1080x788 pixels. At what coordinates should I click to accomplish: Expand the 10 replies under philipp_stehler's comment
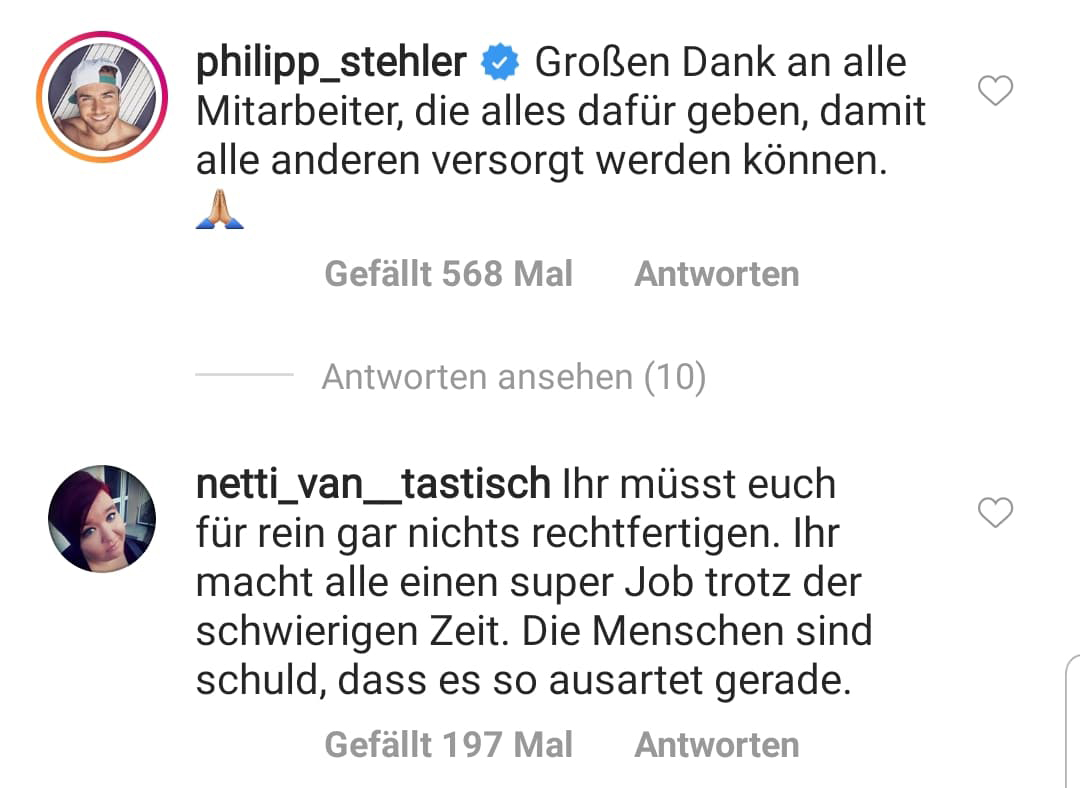point(513,377)
